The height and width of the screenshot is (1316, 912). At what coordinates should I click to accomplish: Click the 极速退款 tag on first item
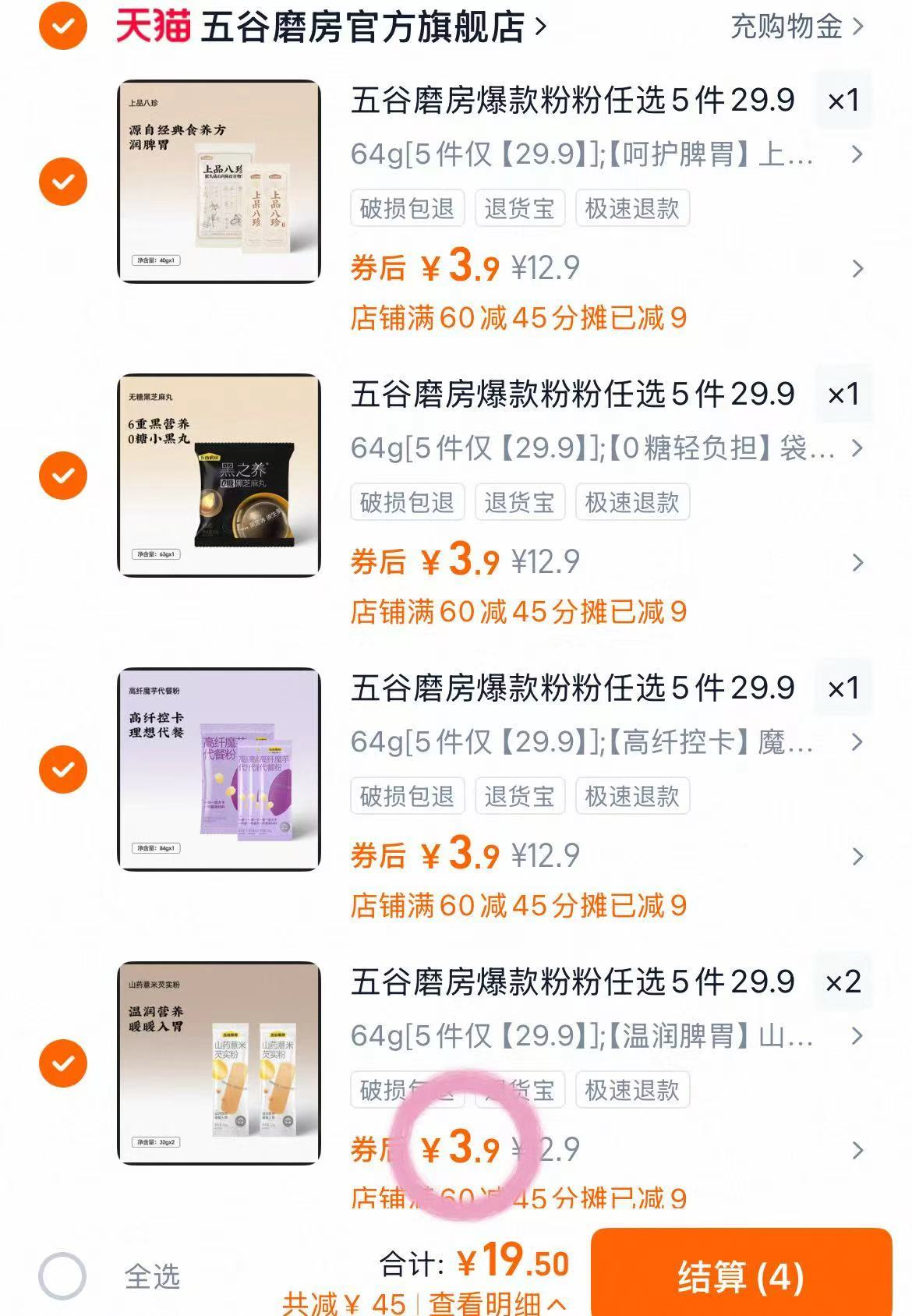[x=634, y=207]
